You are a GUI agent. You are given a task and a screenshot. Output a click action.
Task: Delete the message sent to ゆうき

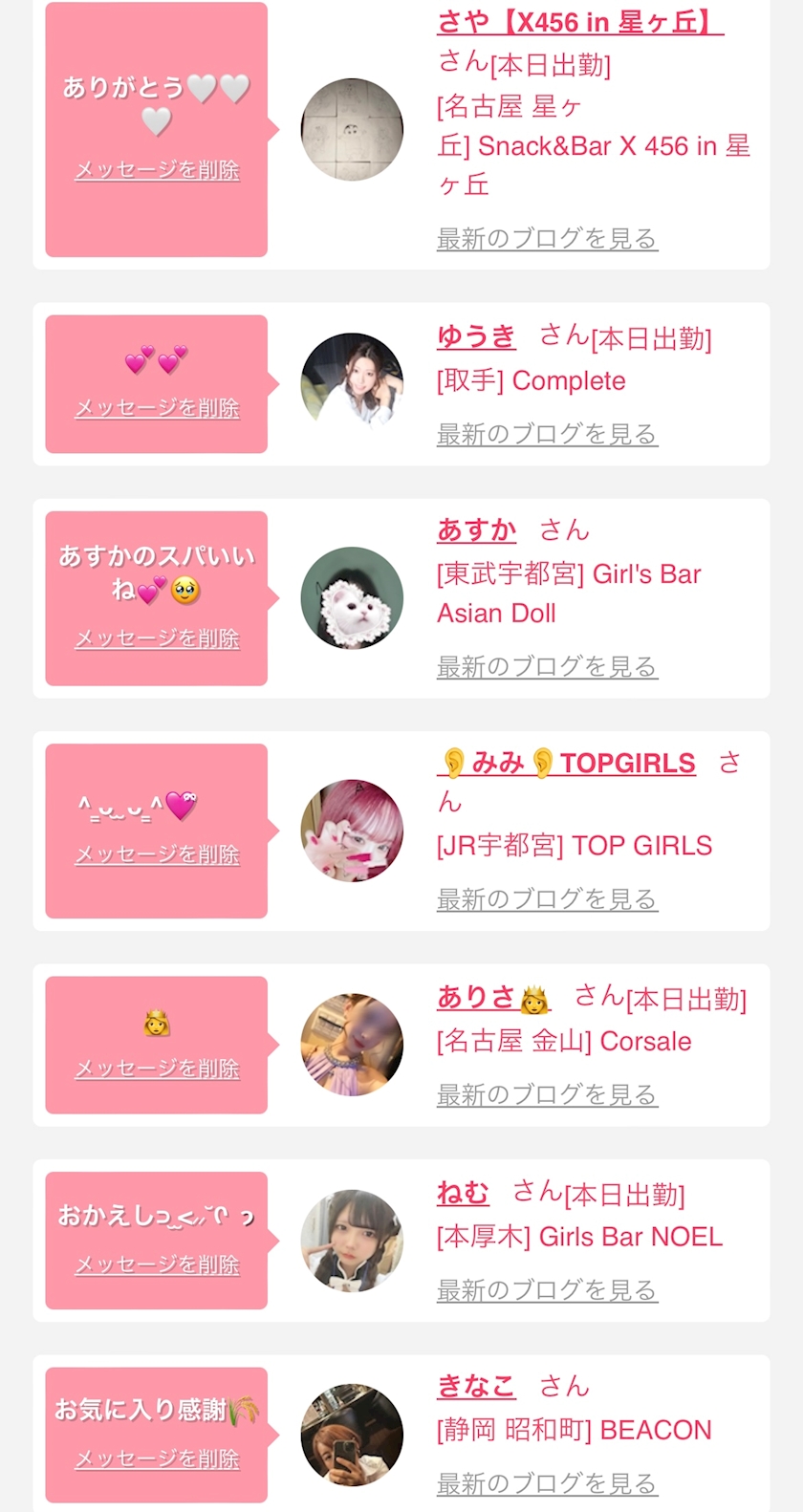point(157,408)
